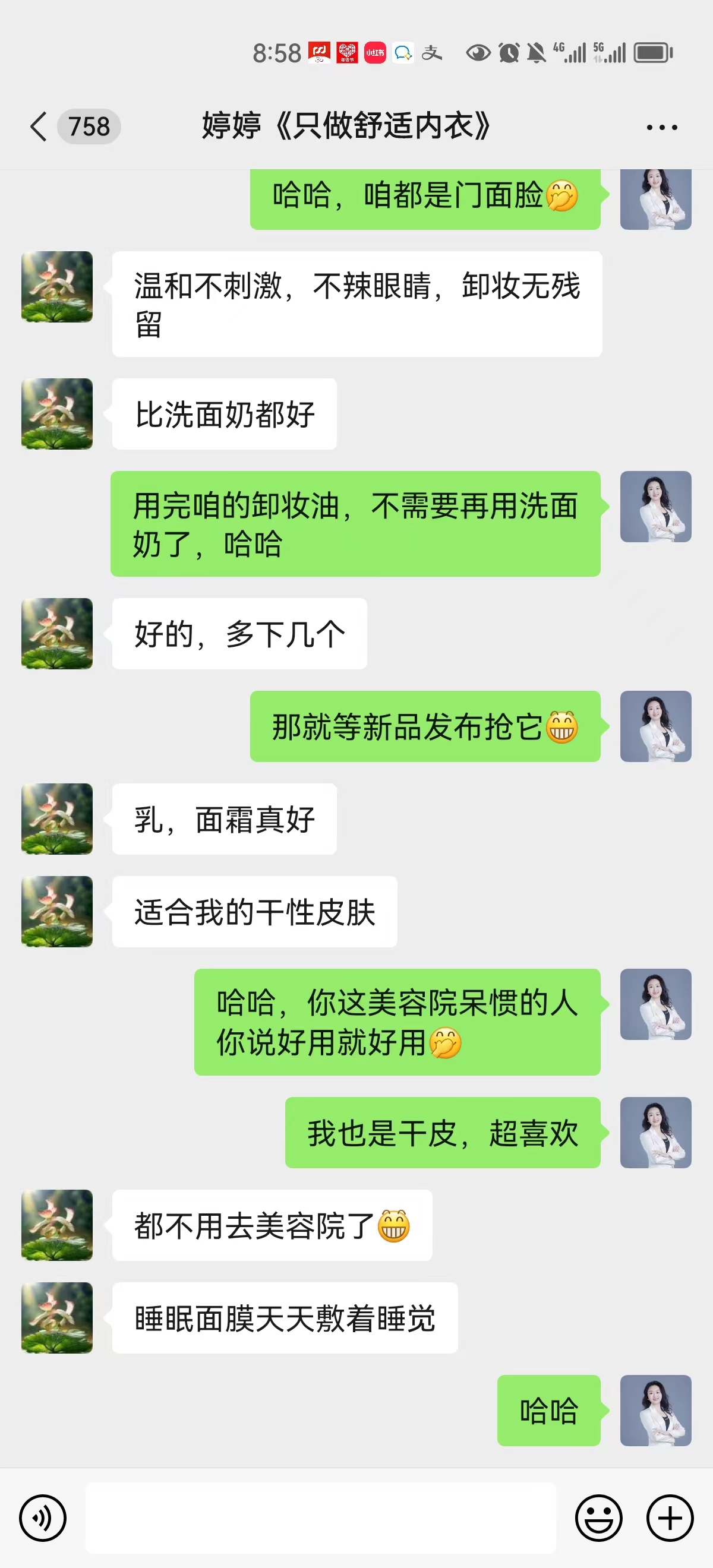Focus the message text field
Image resolution: width=713 pixels, height=1568 pixels.
click(320, 1518)
